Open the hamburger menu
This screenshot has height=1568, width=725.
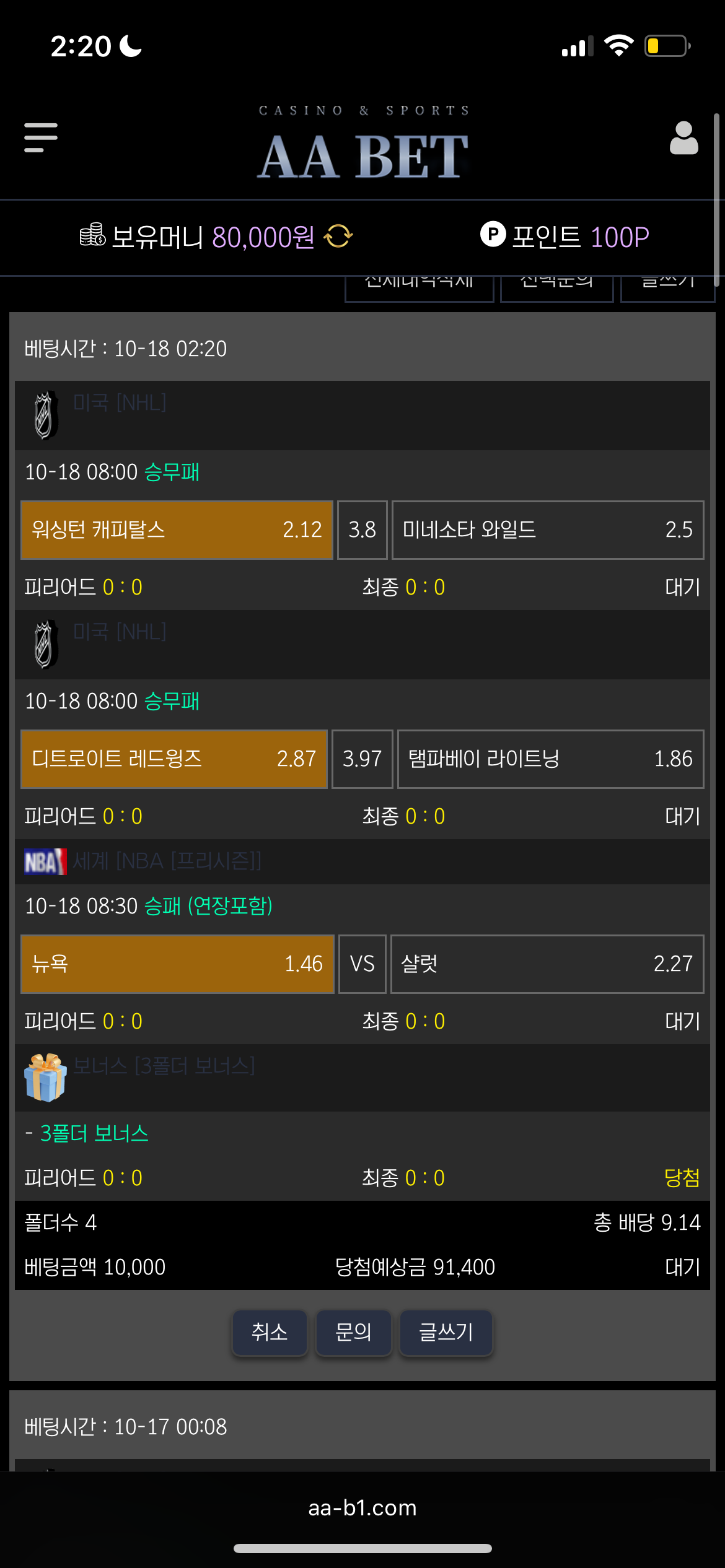[x=41, y=137]
